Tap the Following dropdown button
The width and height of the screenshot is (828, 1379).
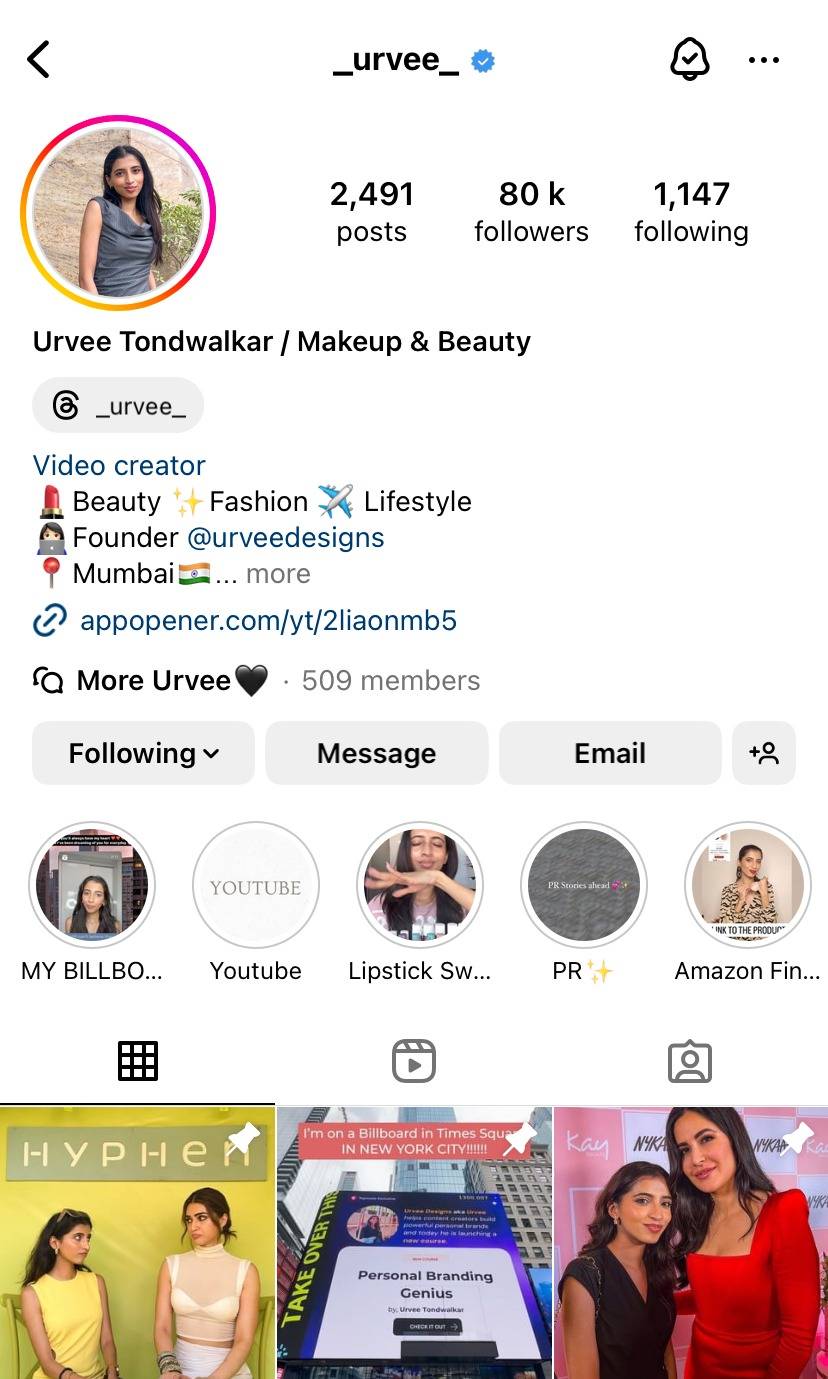point(144,753)
